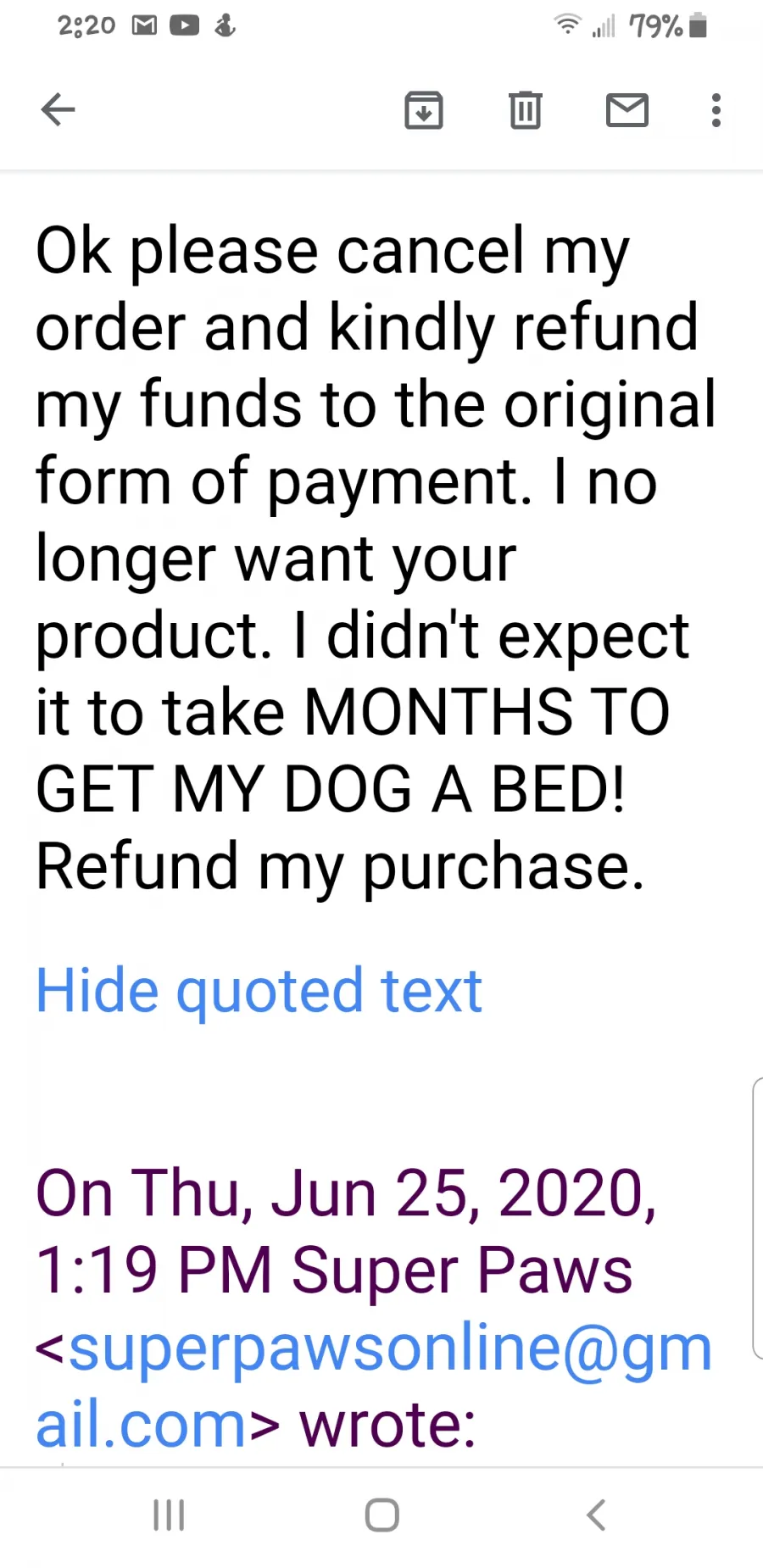This screenshot has height=1568, width=763.
Task: Go back to the inbox
Action: 58,110
